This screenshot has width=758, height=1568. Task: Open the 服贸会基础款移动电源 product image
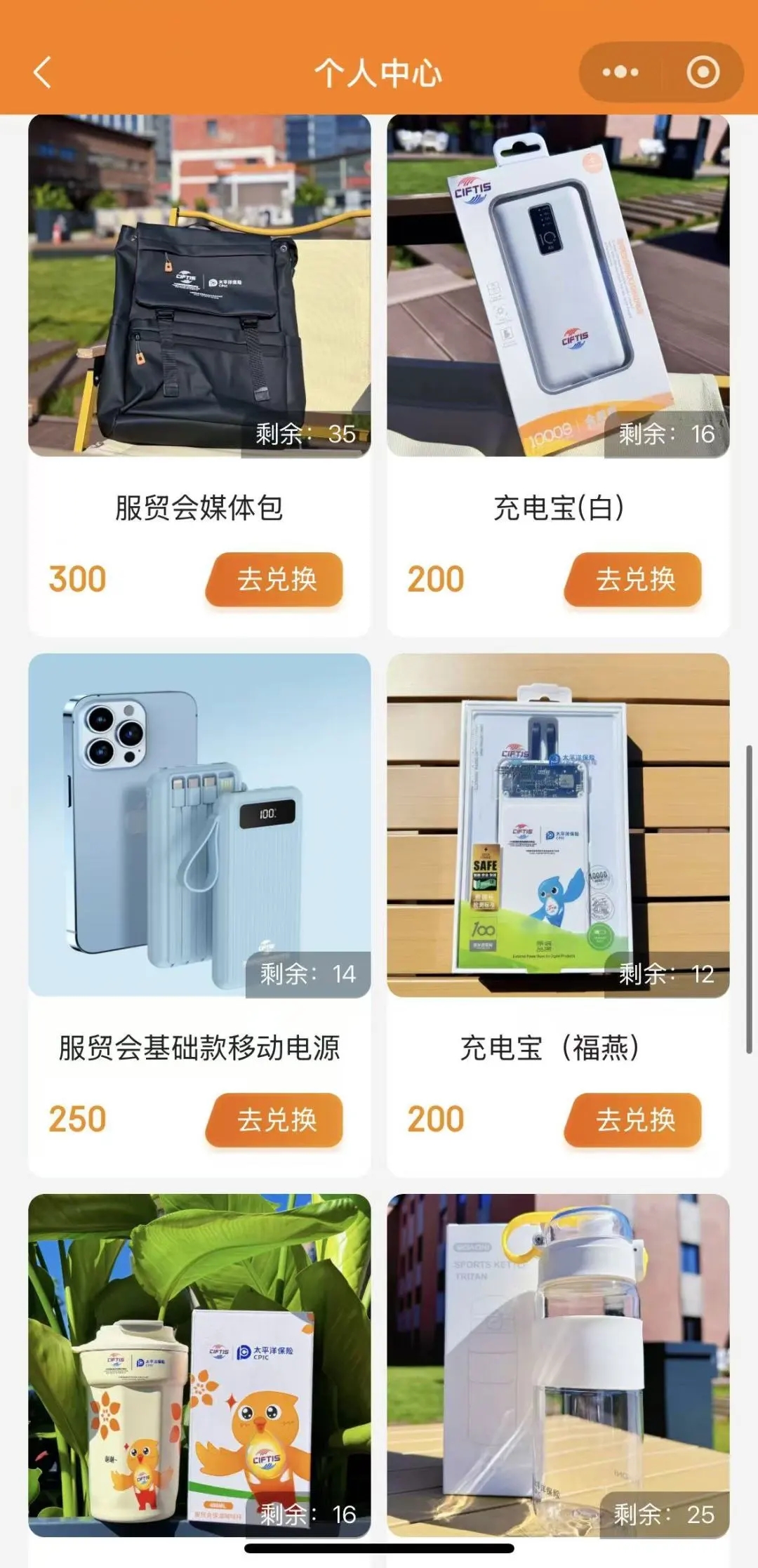click(x=199, y=825)
